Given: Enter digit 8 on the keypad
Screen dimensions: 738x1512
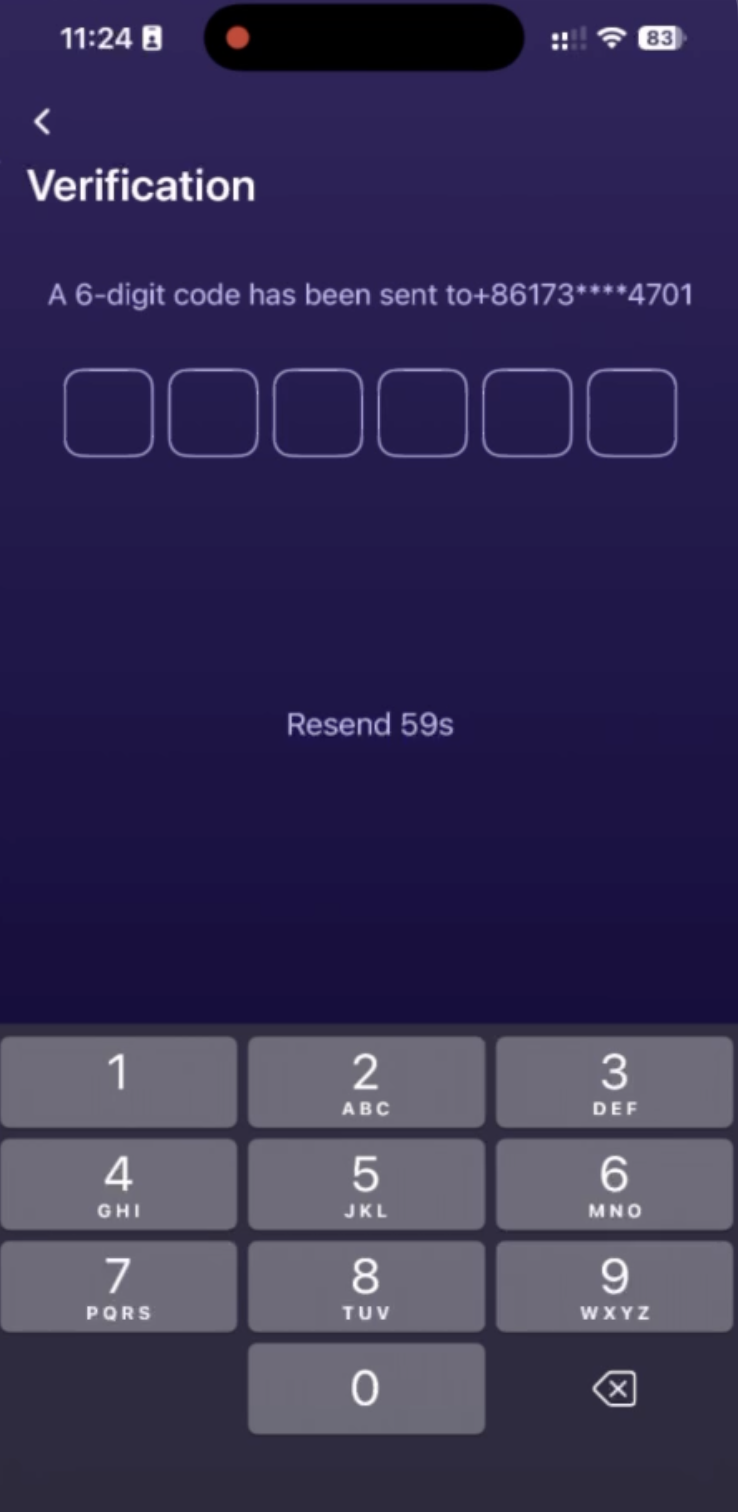Looking at the screenshot, I should 366,1286.
